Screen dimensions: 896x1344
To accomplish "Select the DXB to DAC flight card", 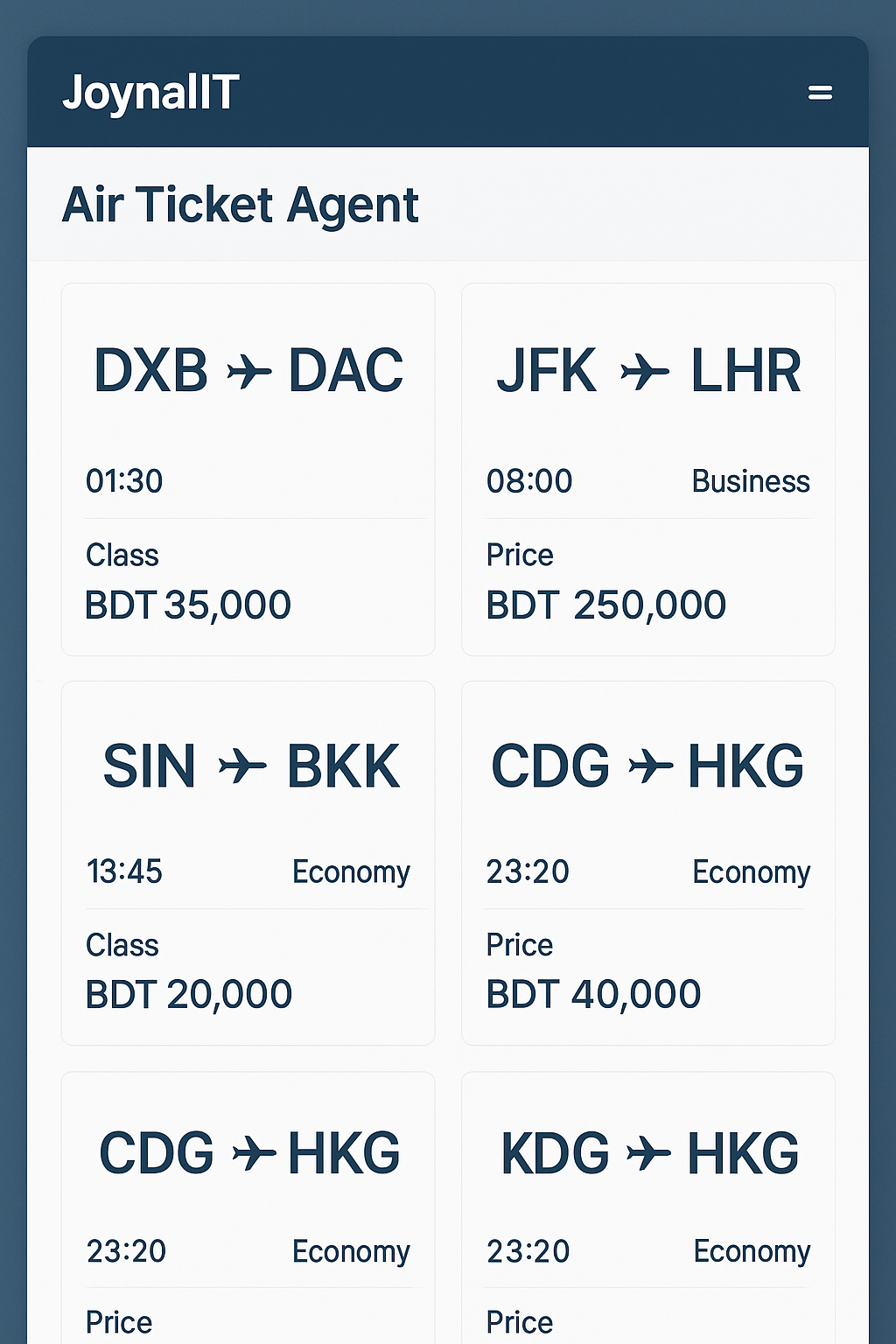I will tap(248, 468).
